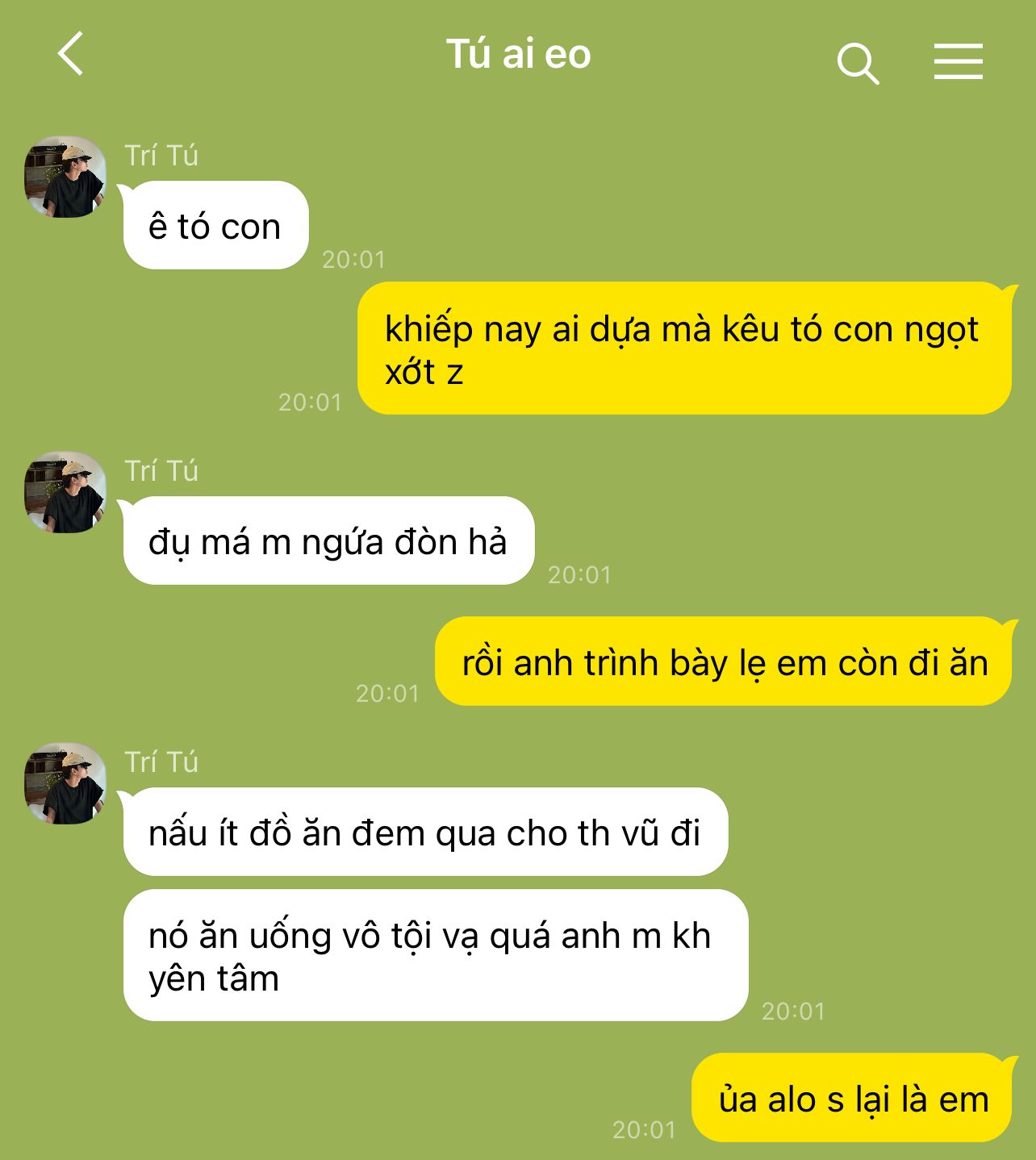The width and height of the screenshot is (1036, 1160).
Task: Search within this conversation
Action: [x=857, y=63]
